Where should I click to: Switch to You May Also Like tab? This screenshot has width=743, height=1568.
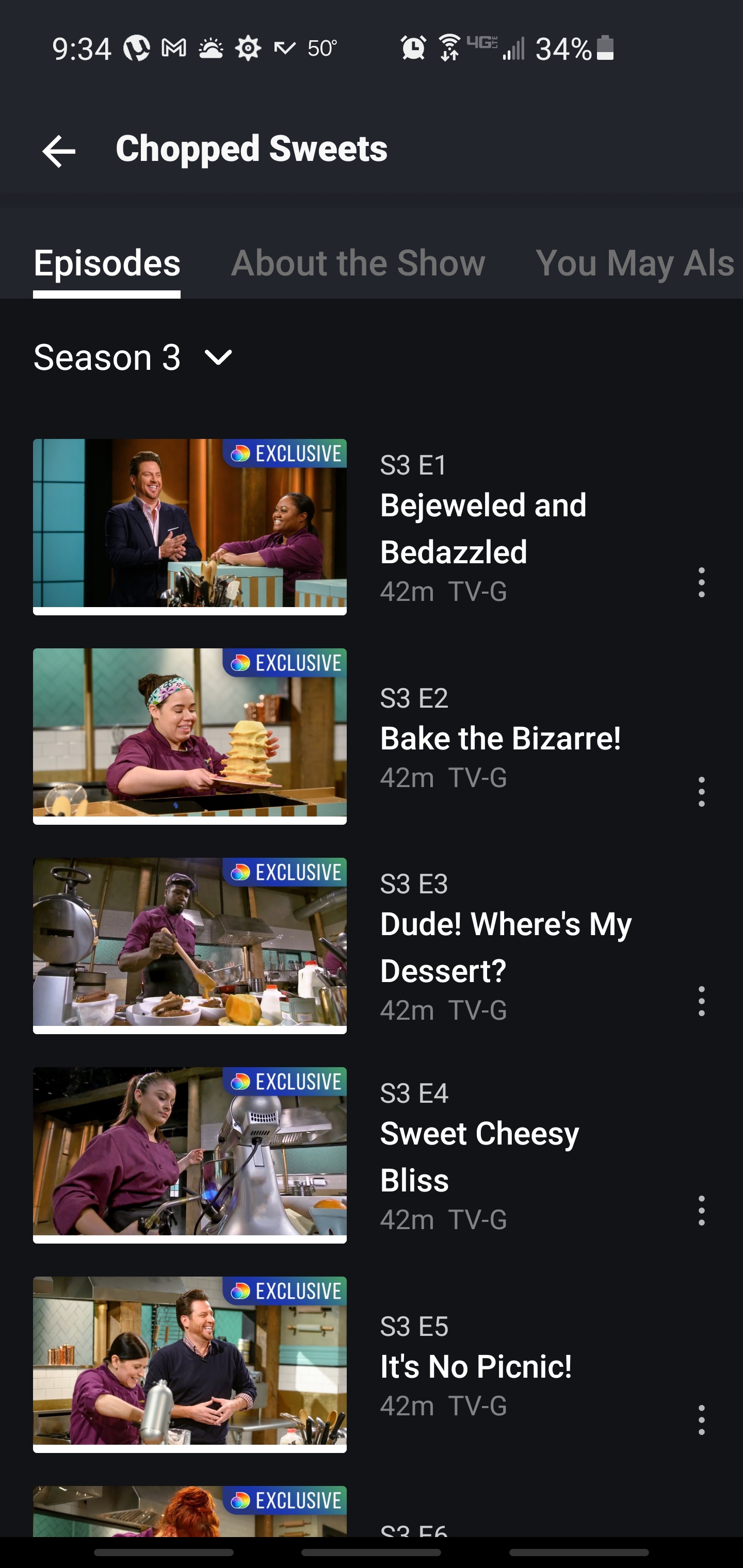(x=635, y=264)
